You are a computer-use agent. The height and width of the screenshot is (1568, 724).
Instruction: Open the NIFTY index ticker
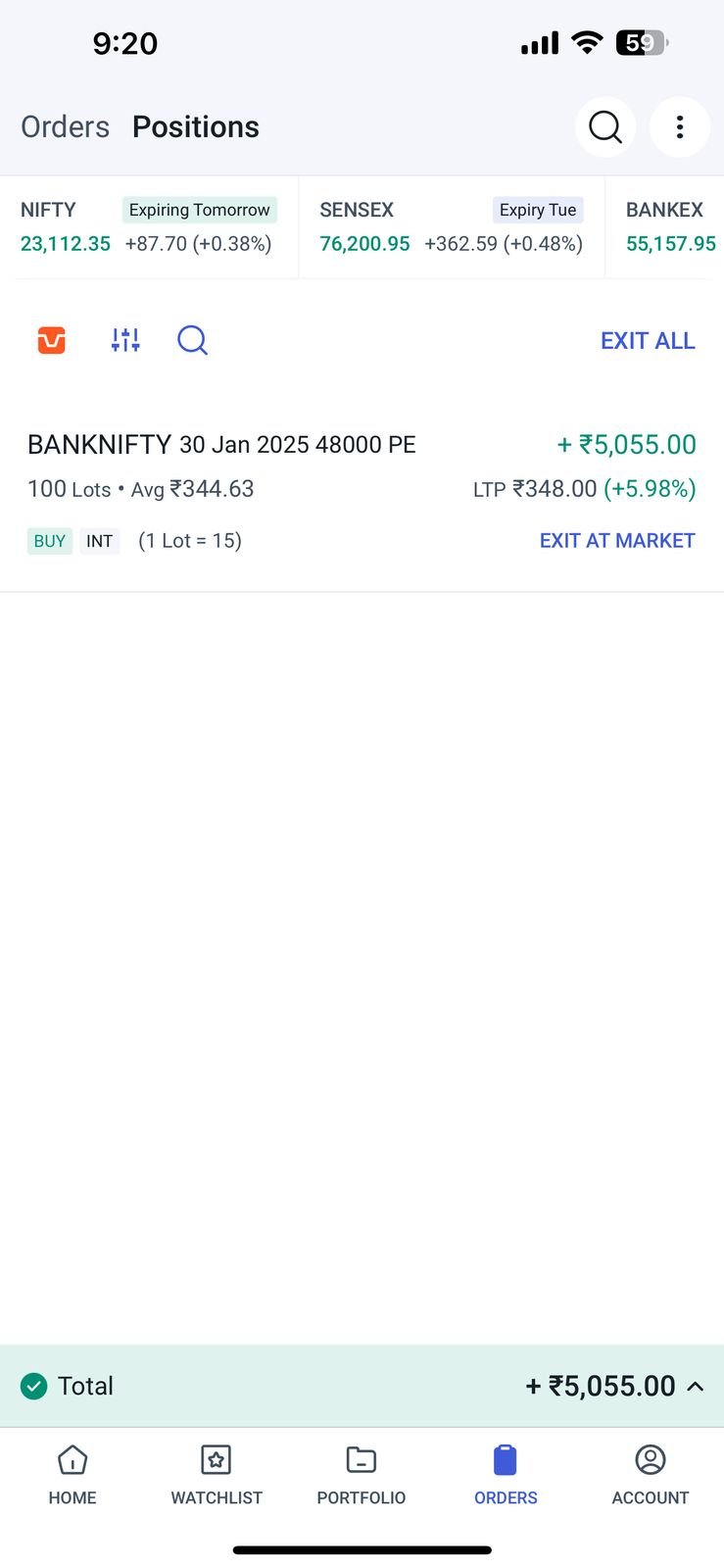pos(149,227)
